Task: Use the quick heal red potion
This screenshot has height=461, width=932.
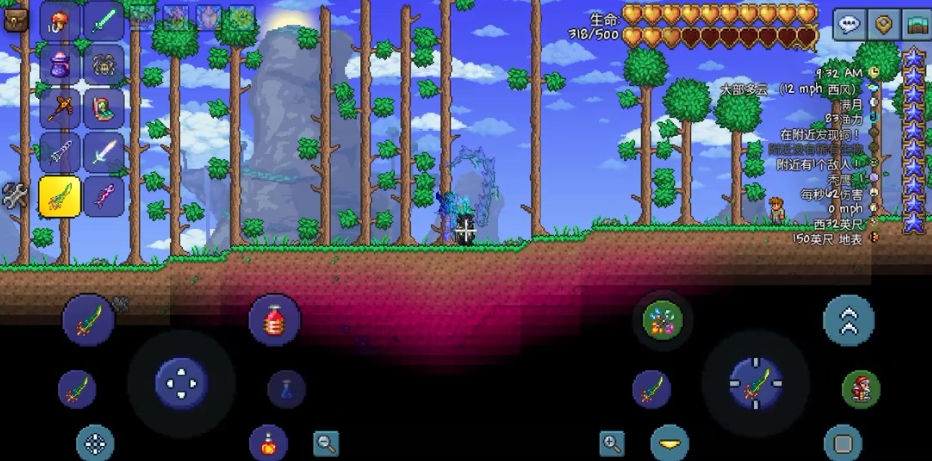Action: point(275,321)
